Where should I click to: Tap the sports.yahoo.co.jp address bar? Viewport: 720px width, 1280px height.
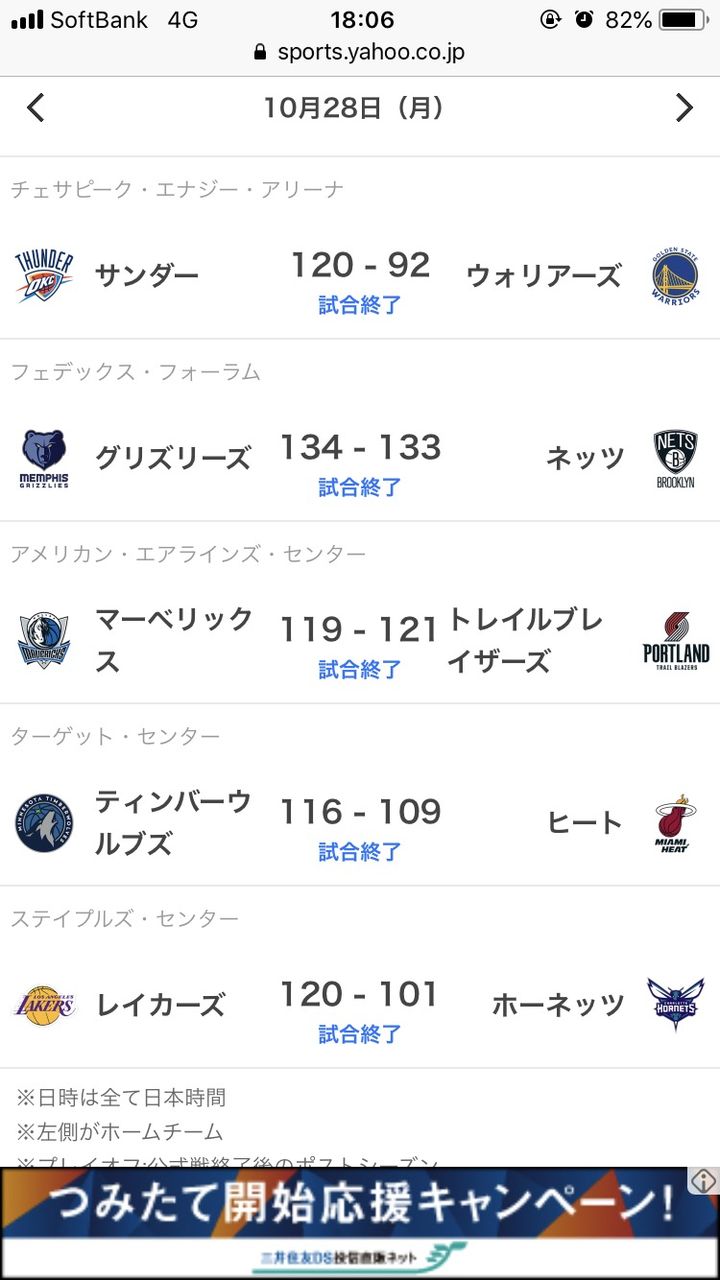coord(360,52)
